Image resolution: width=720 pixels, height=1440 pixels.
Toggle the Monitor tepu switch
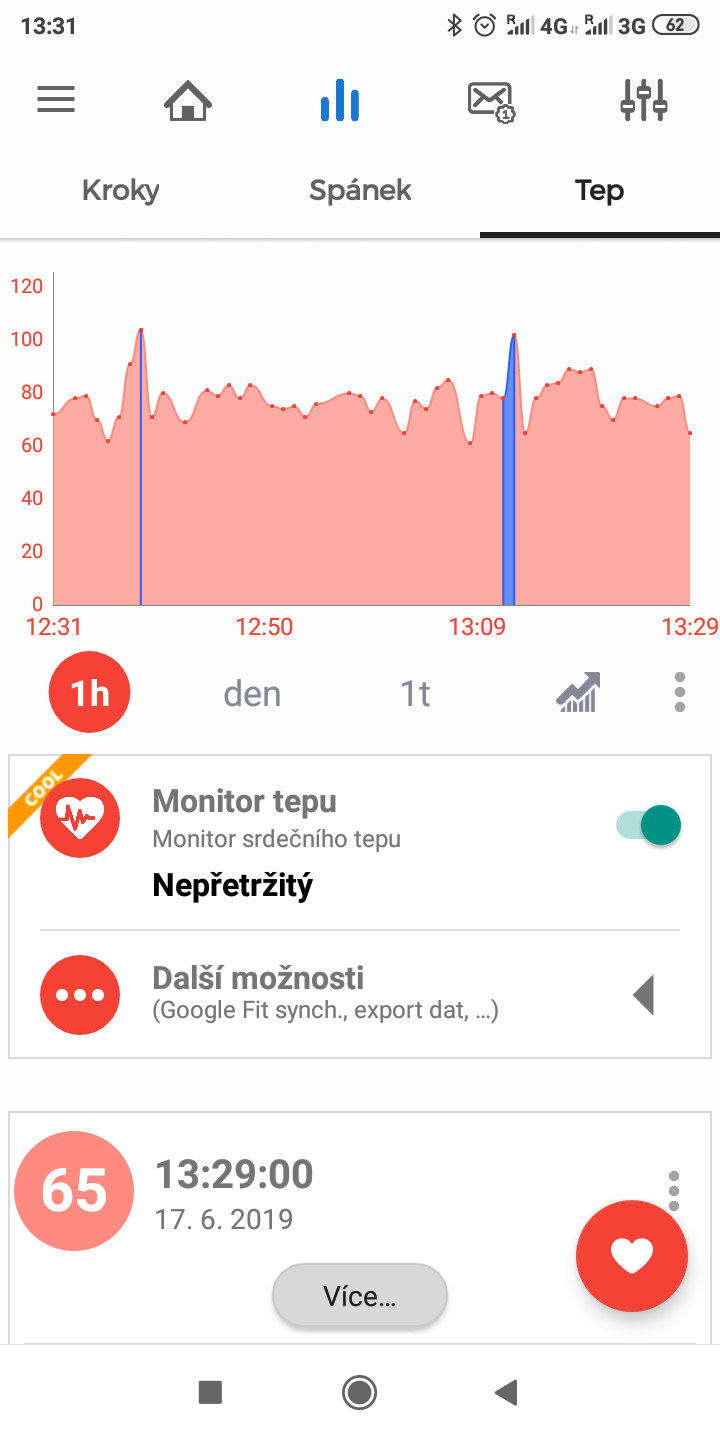click(648, 826)
